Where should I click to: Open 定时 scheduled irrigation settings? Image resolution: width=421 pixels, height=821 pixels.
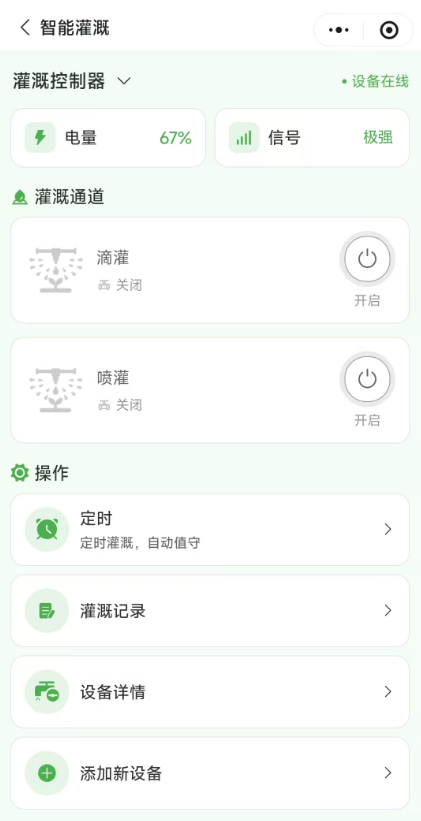tap(210, 529)
